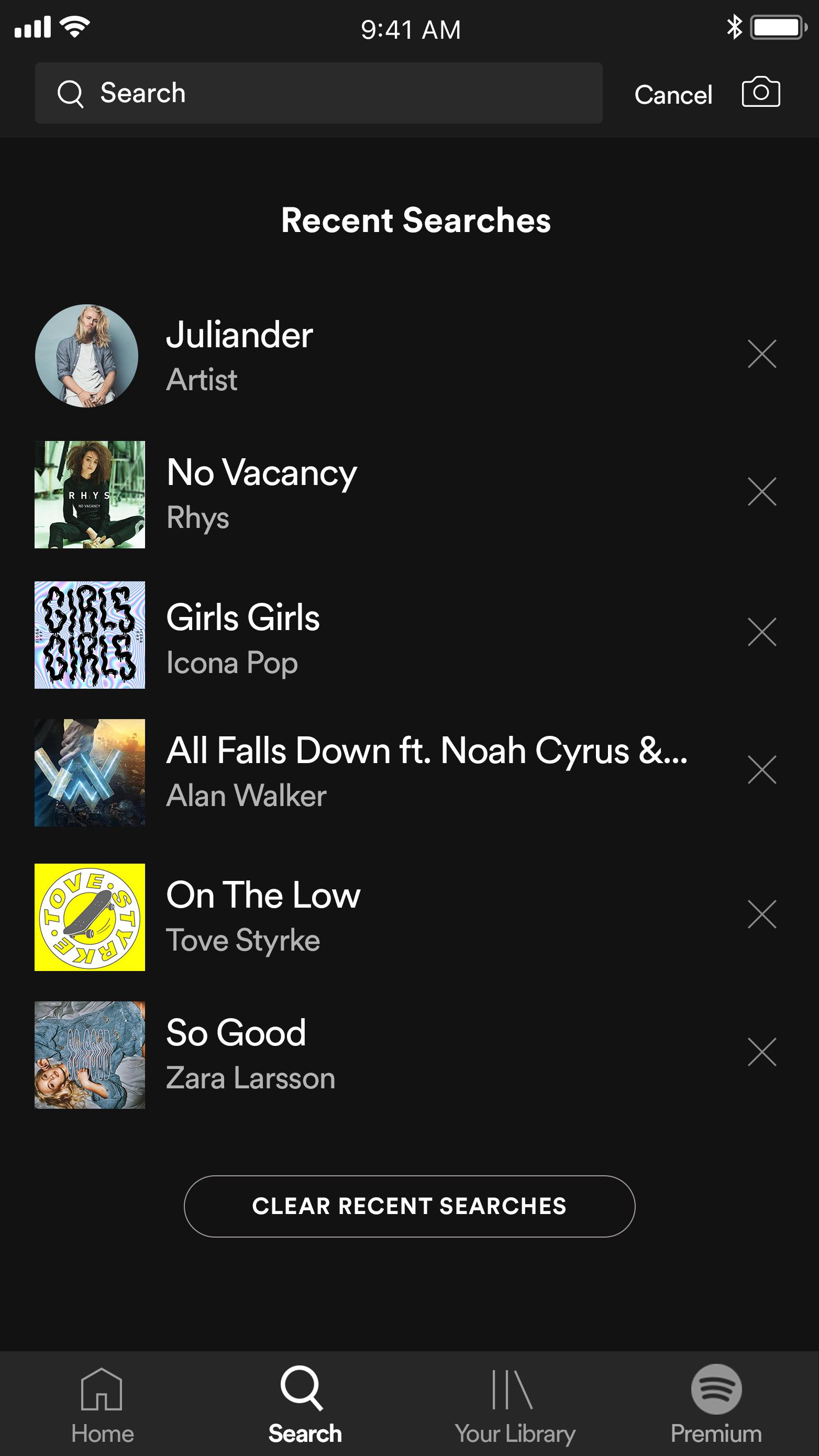Remove Juliander from recent searches

[x=761, y=355]
